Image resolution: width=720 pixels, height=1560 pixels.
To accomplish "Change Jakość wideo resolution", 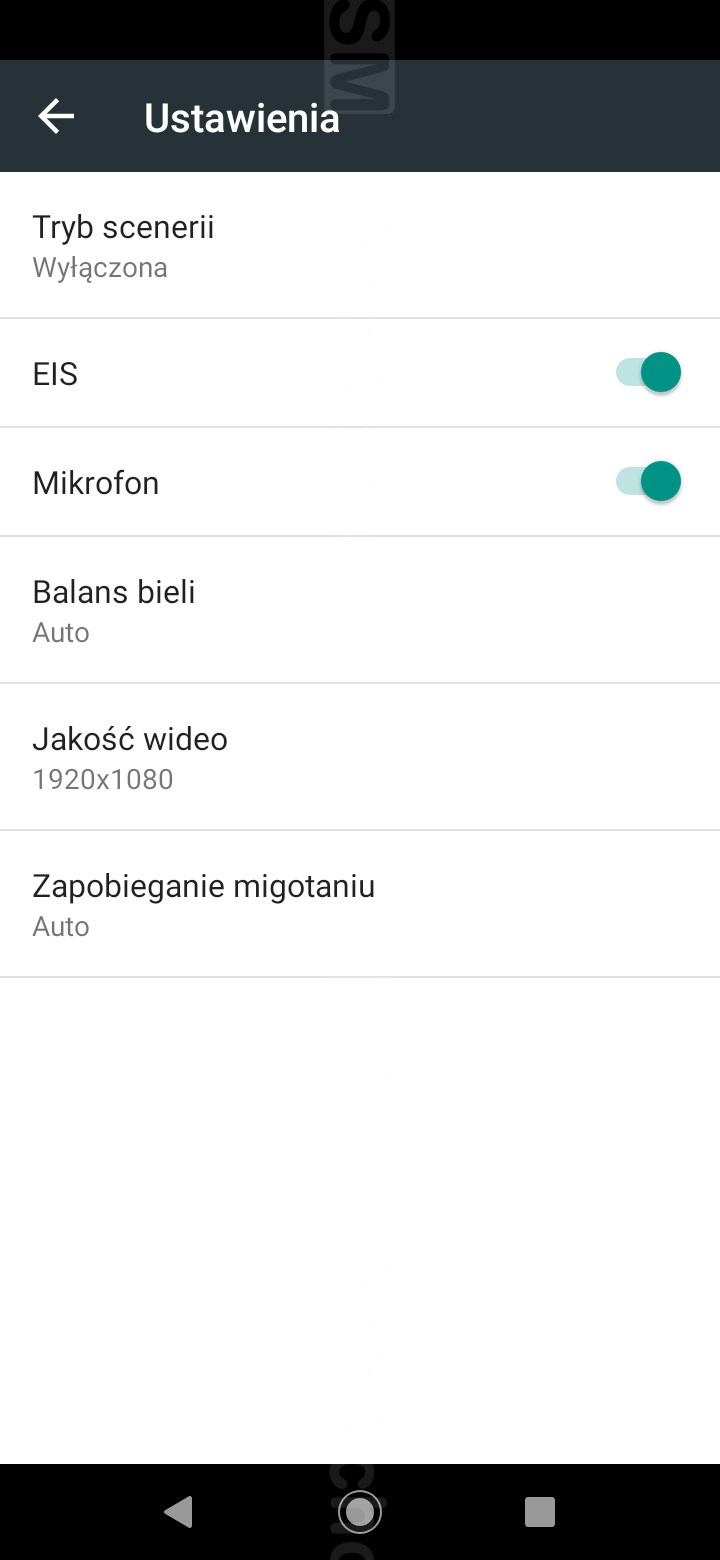I will (x=360, y=757).
